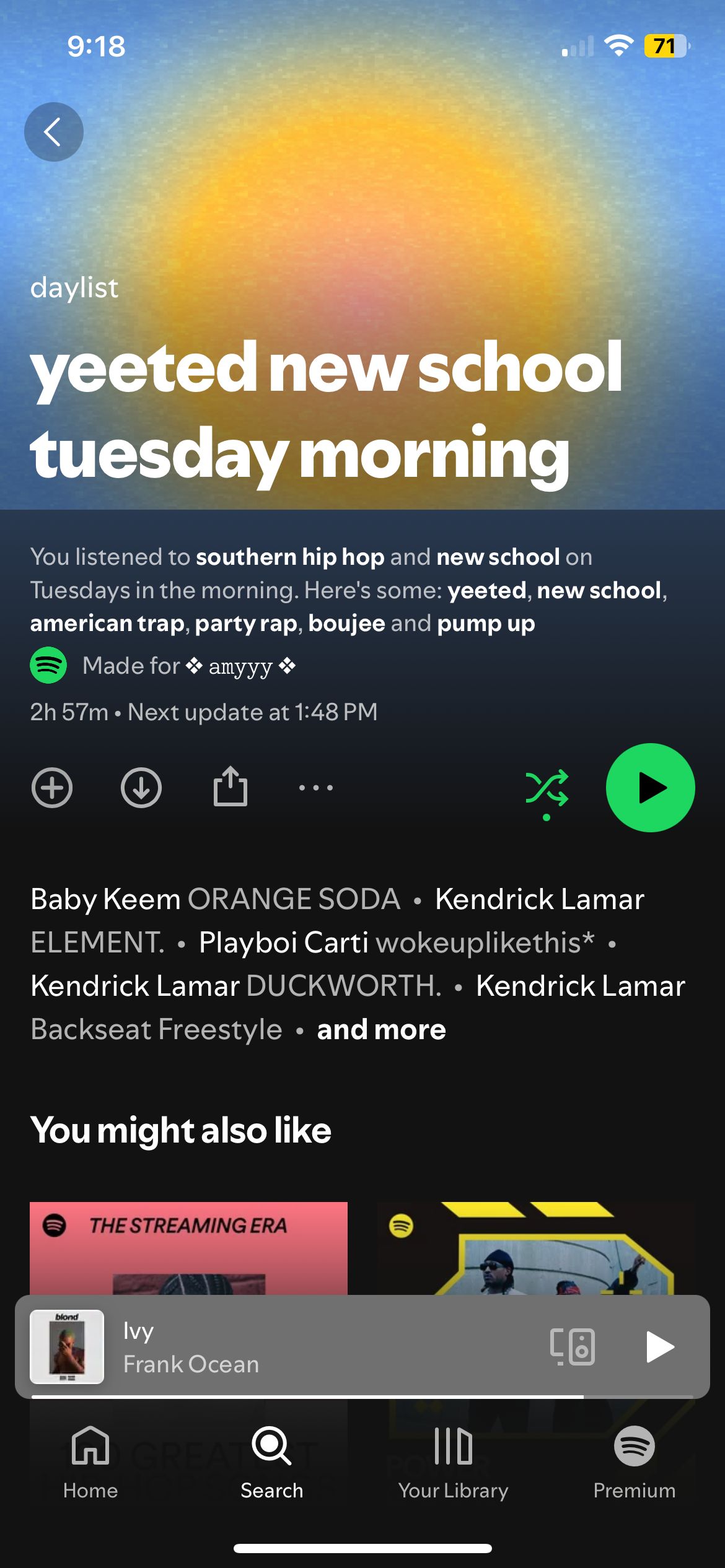Resume Ivy in the mini player
This screenshot has width=725, height=1568.
point(659,1347)
